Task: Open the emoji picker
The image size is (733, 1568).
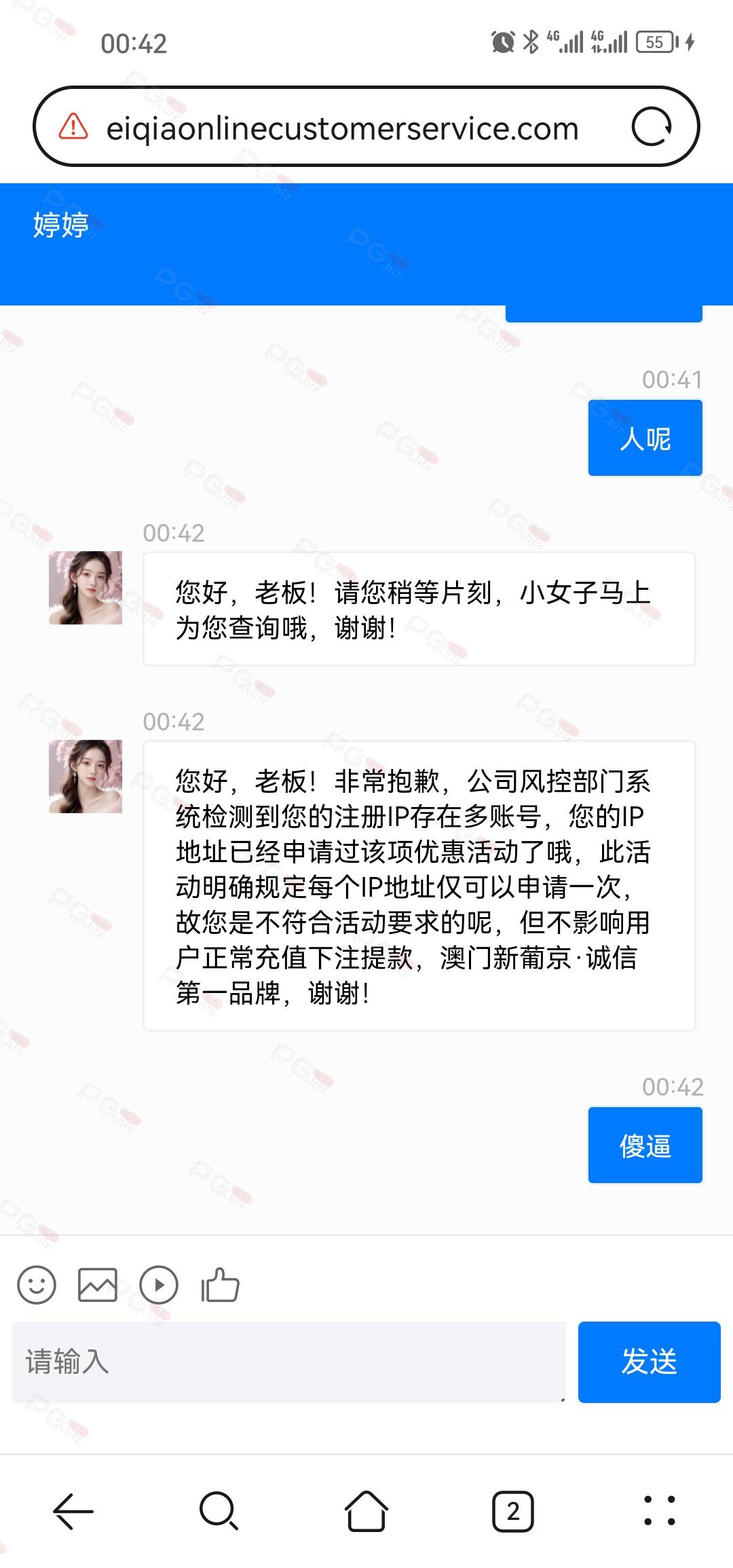Action: 37,1284
